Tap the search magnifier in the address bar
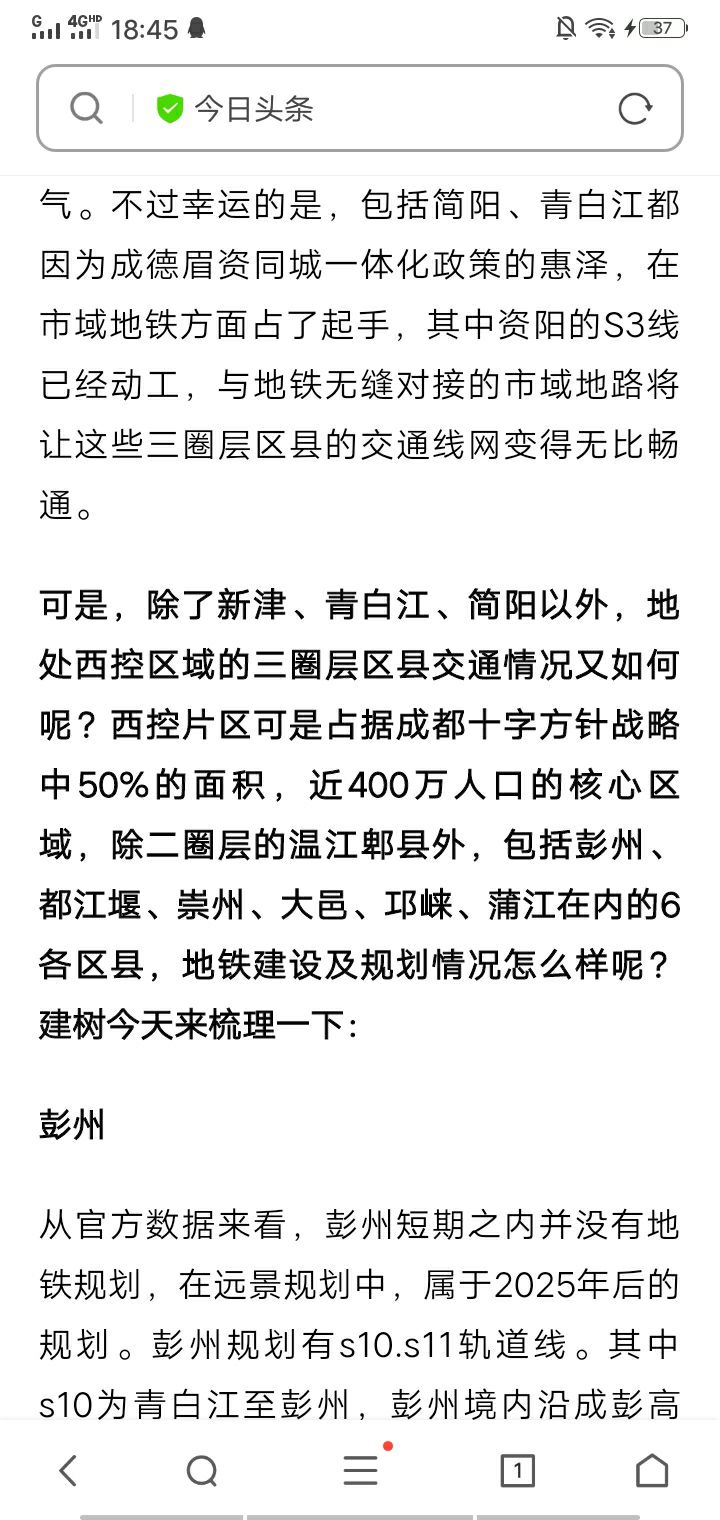The height and width of the screenshot is (1520, 720). coord(87,108)
